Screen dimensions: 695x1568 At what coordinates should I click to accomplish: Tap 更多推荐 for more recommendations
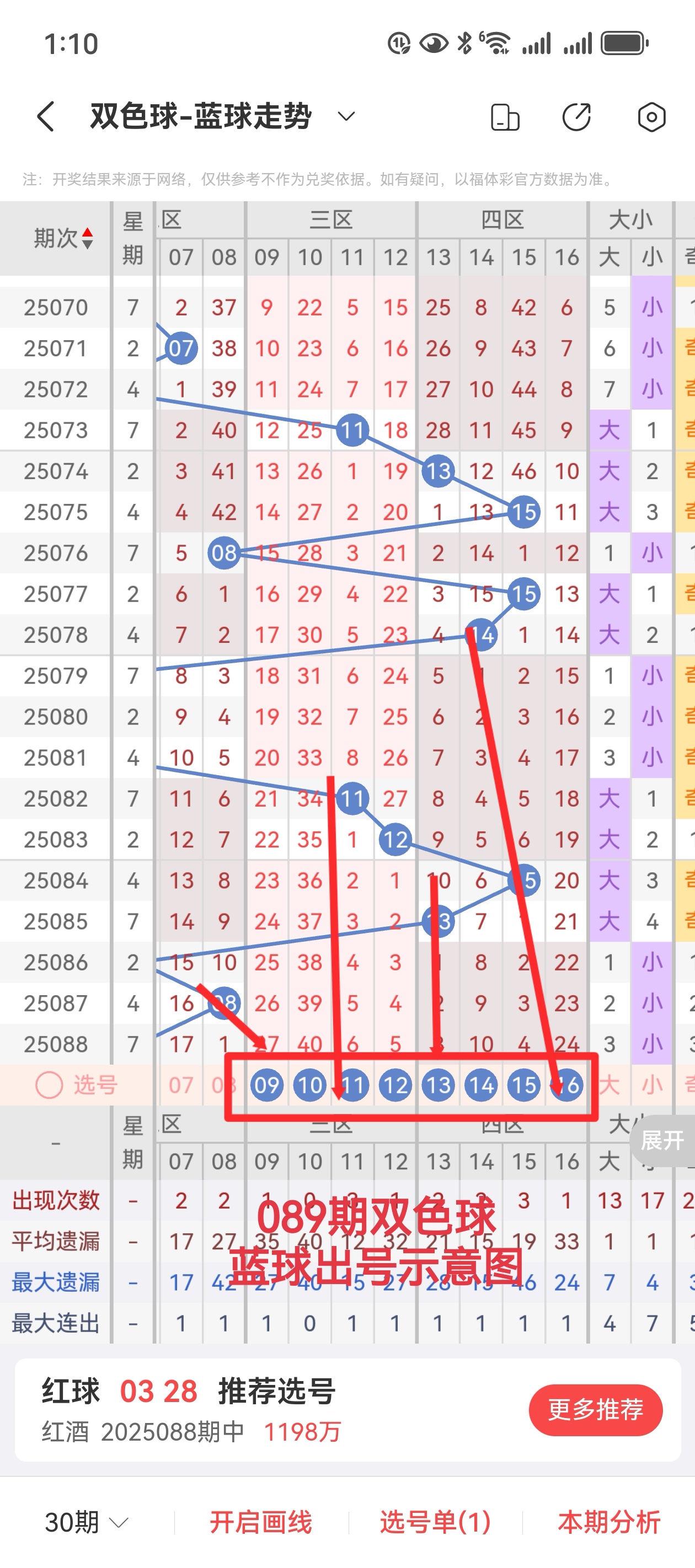[595, 1409]
